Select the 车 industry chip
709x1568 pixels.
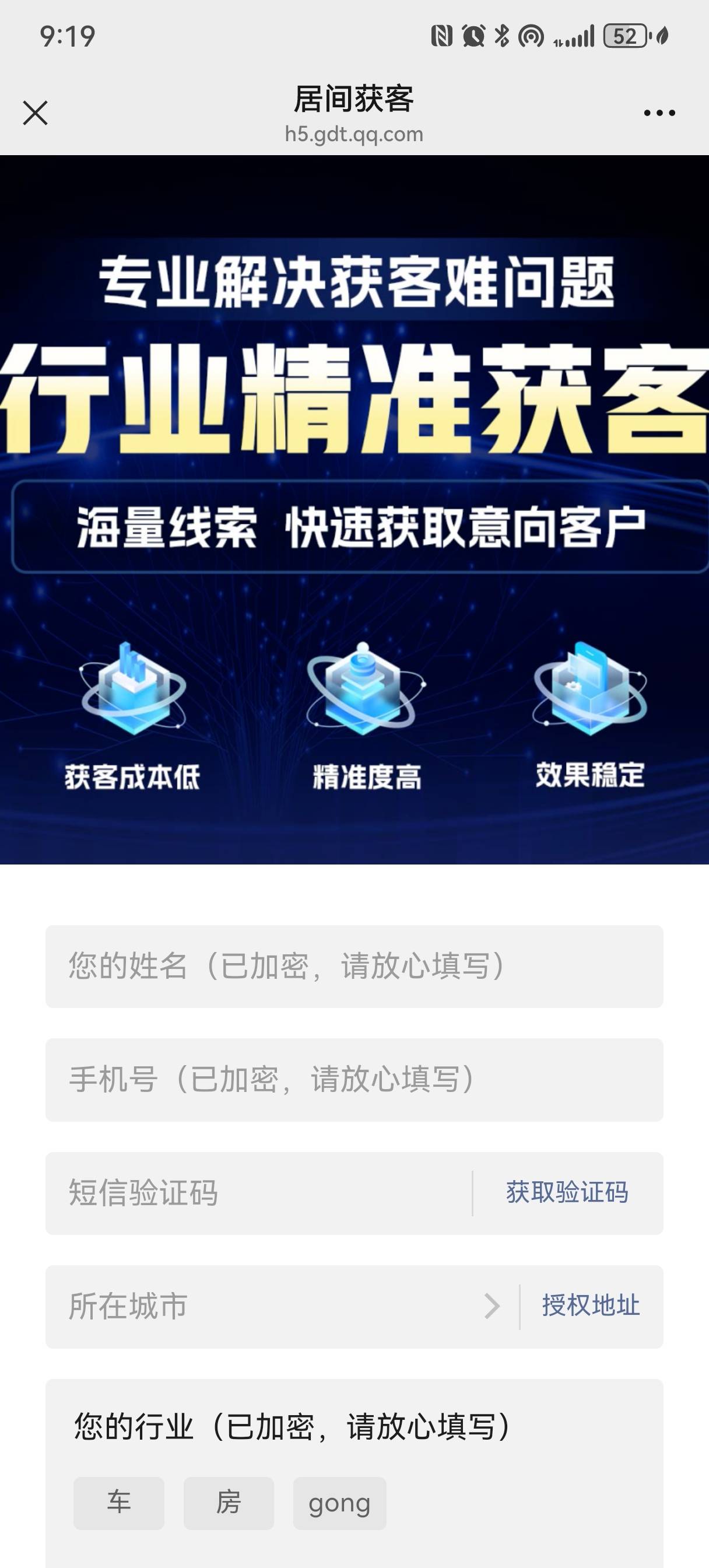pyautogui.click(x=119, y=1503)
